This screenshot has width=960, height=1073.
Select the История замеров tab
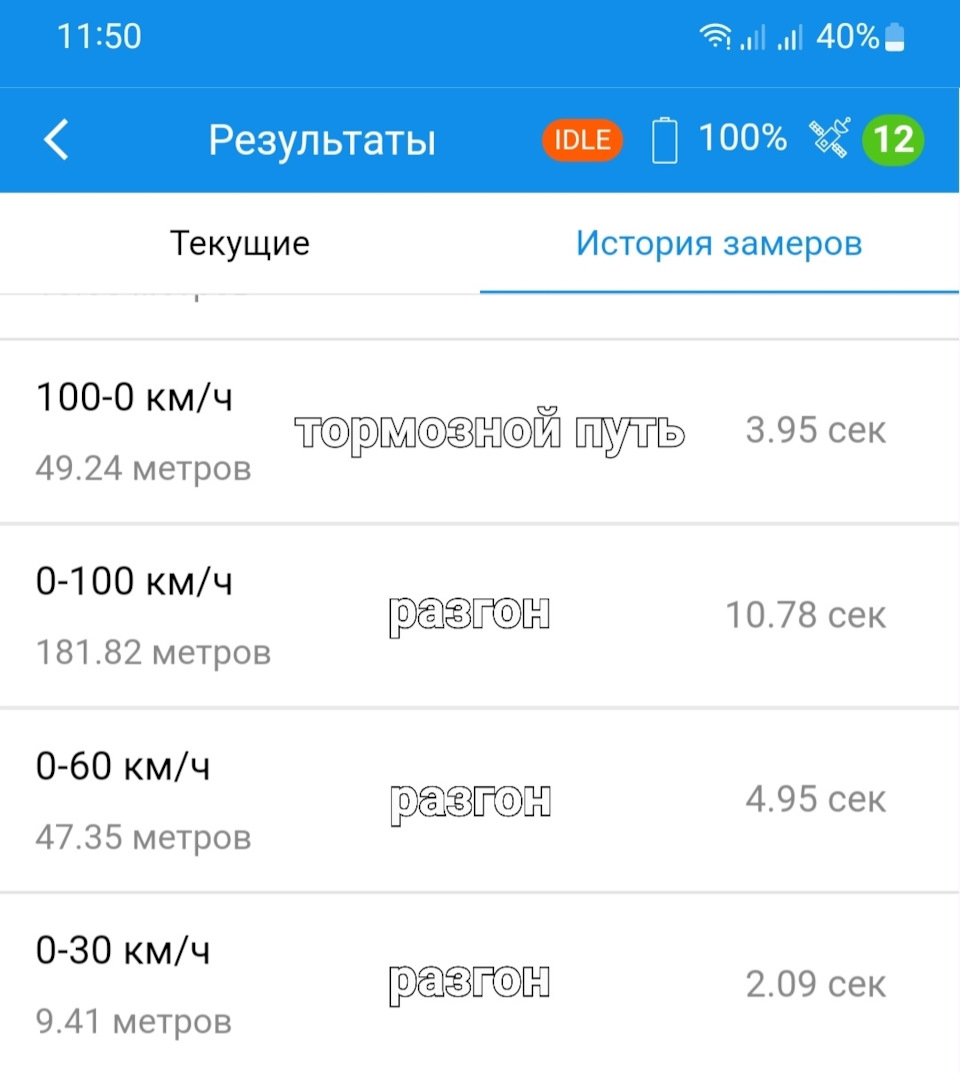[719, 243]
